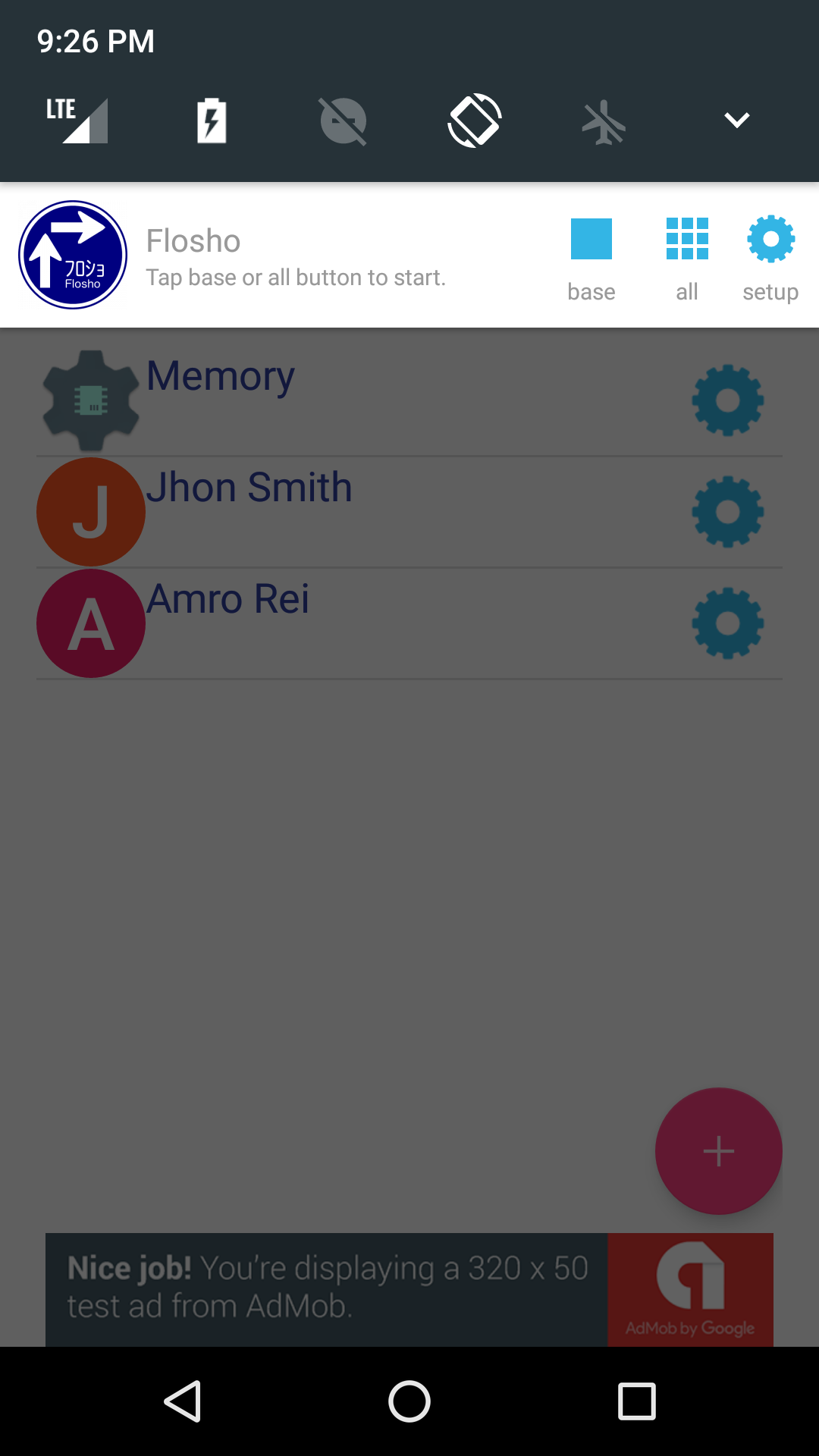Open settings gear for Amro Rei
The width and height of the screenshot is (819, 1456).
tap(727, 623)
